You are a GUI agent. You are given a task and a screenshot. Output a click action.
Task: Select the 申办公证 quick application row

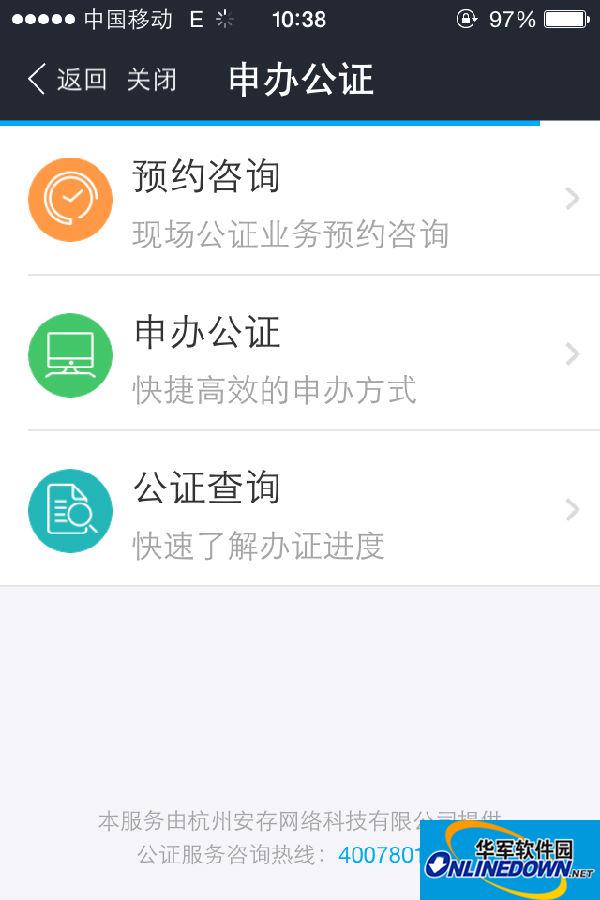pyautogui.click(x=300, y=355)
